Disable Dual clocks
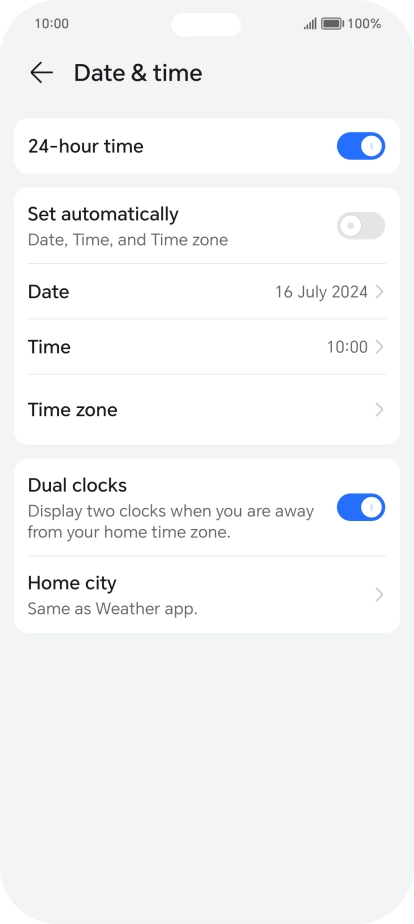 point(360,507)
